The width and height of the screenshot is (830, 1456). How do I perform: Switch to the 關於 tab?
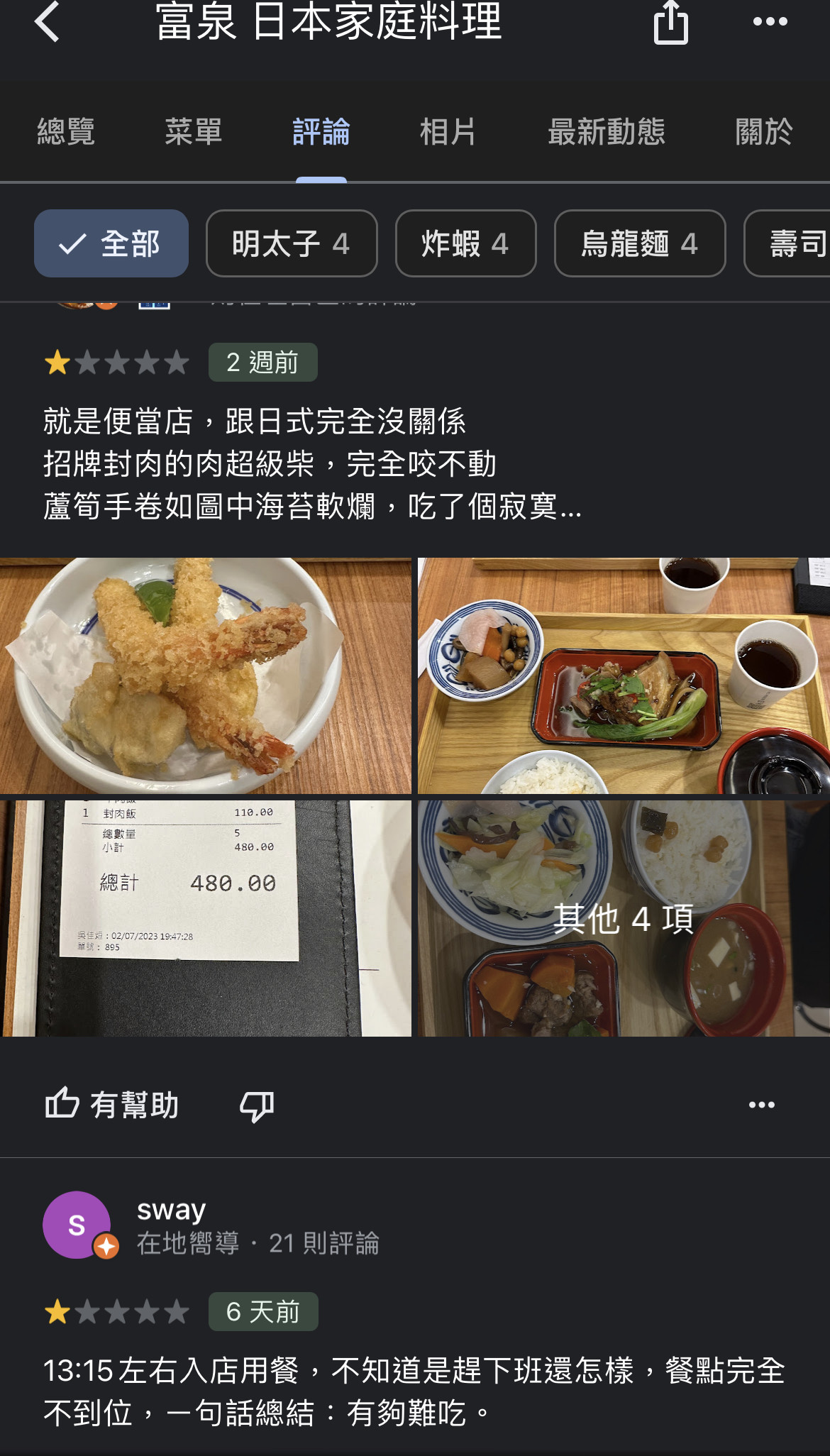(763, 132)
